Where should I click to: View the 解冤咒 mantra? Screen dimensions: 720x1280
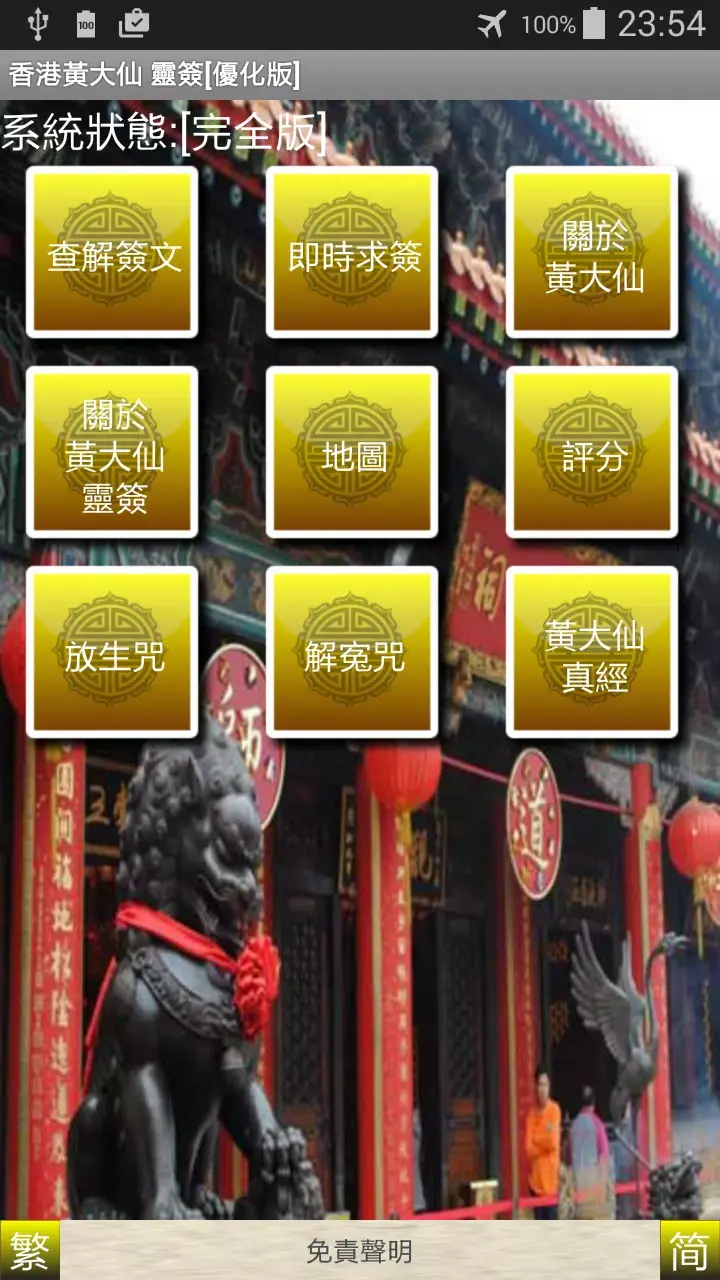click(352, 652)
